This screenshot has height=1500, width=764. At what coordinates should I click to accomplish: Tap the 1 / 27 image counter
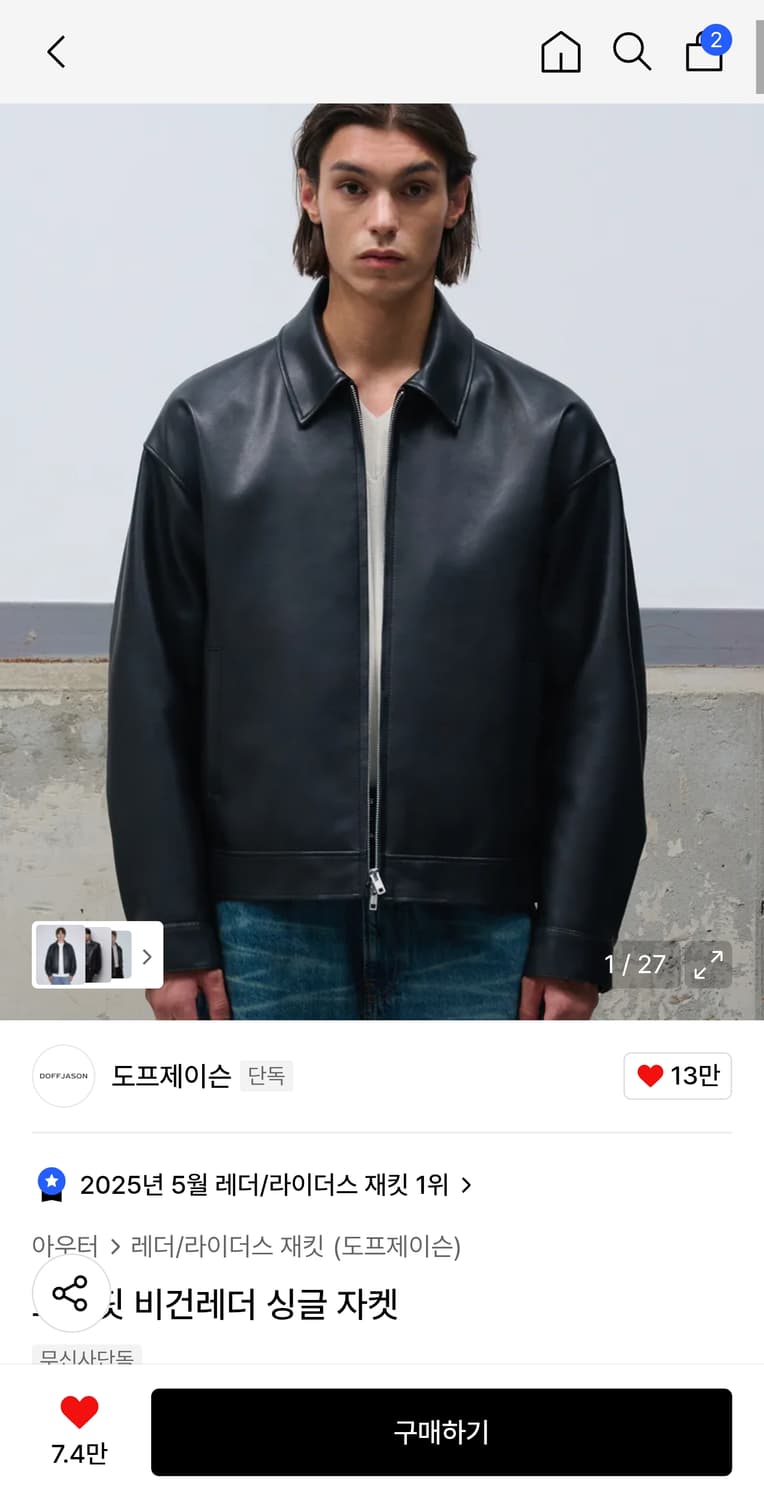pyautogui.click(x=636, y=964)
